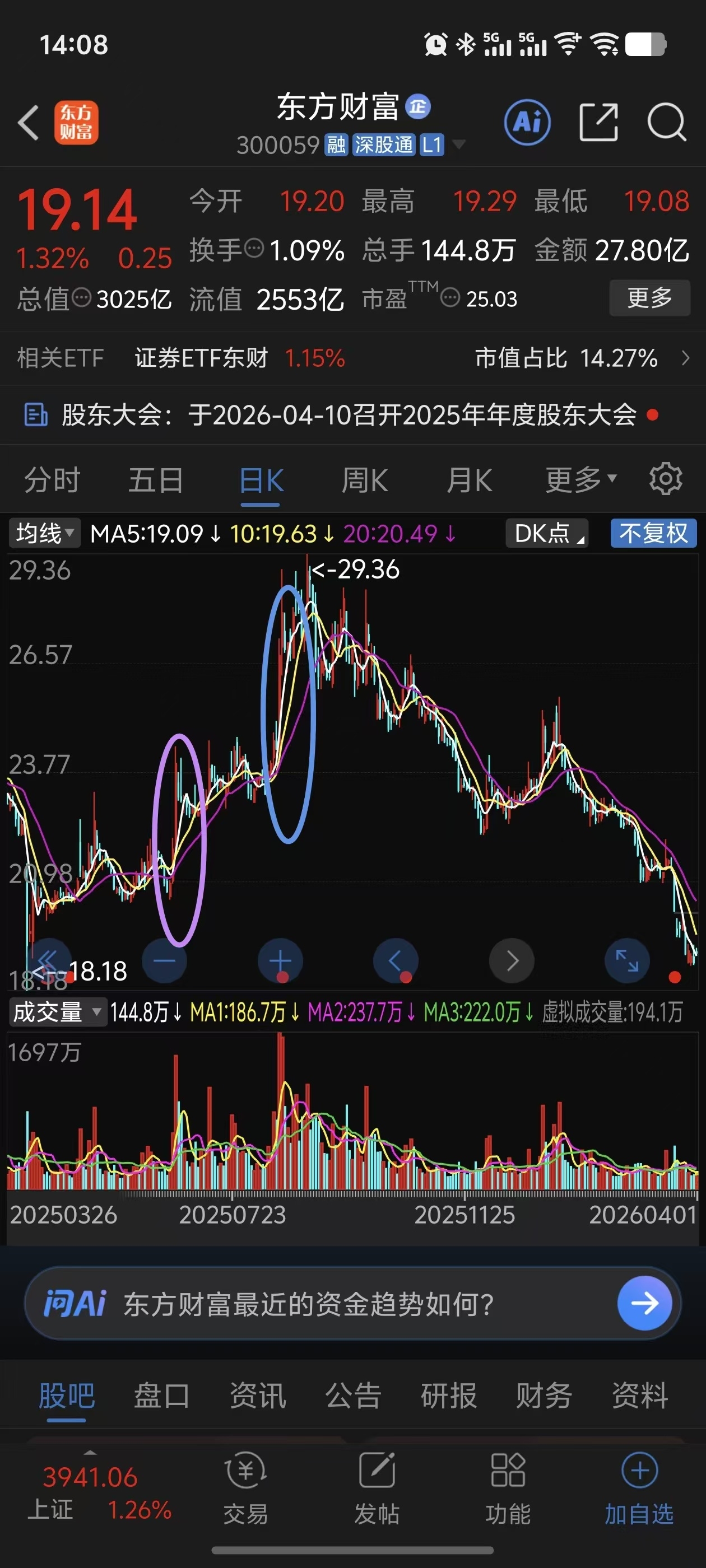Switch to the 周K chart tab
The image size is (706, 1568).
tap(364, 480)
